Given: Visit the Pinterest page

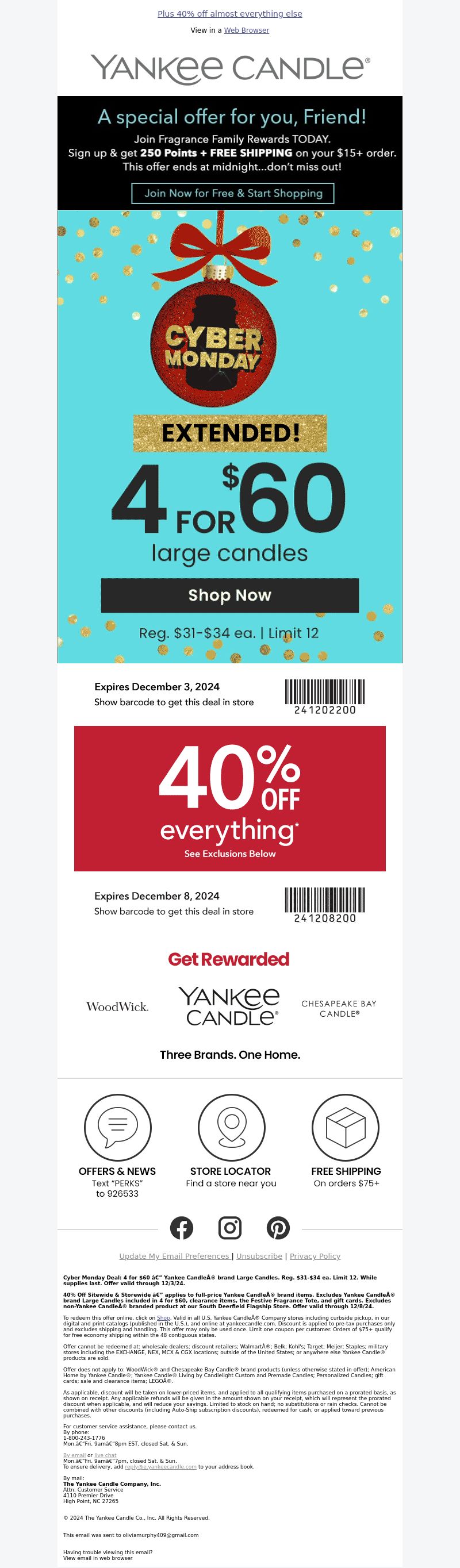Looking at the screenshot, I should [278, 1228].
